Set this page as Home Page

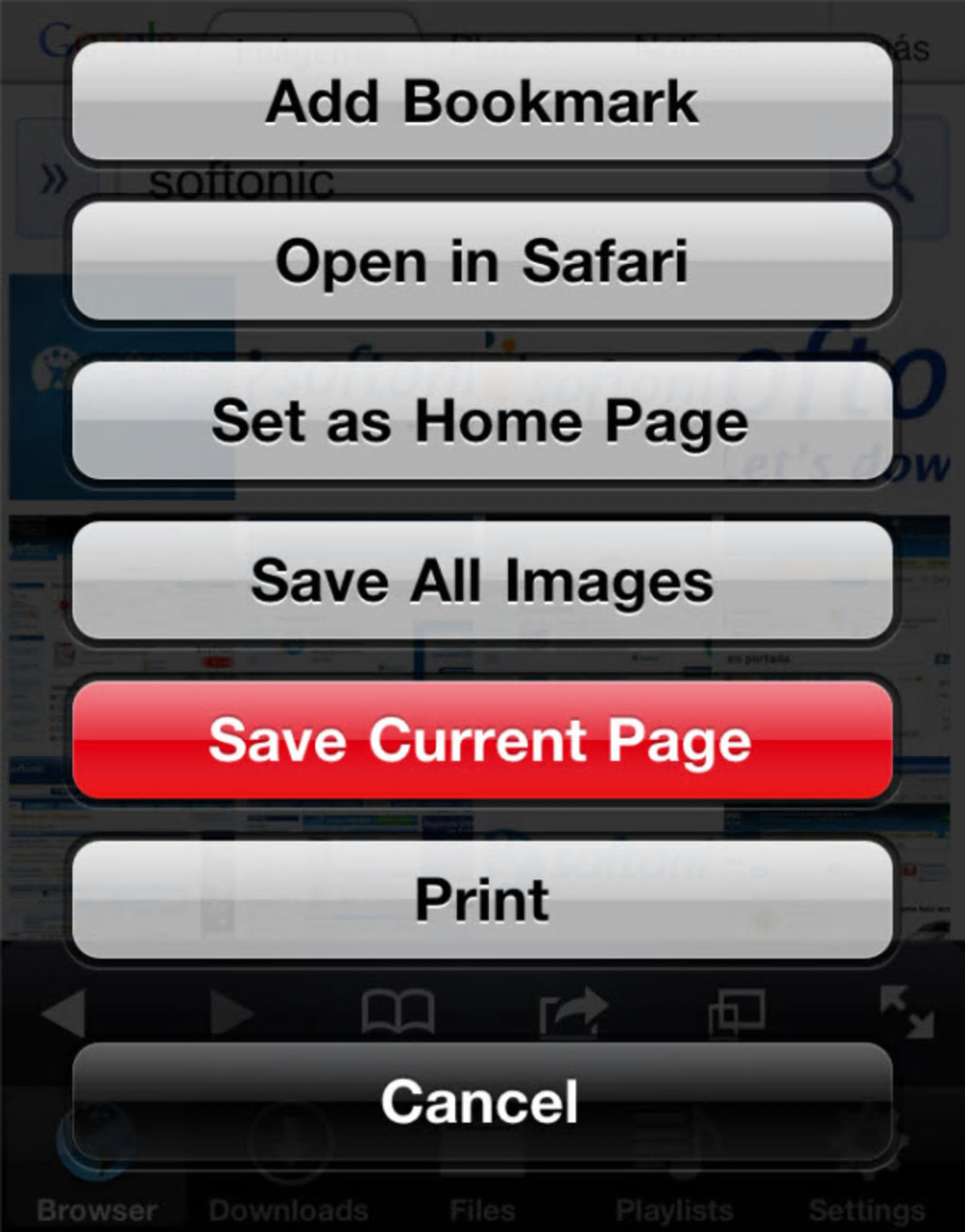click(482, 421)
